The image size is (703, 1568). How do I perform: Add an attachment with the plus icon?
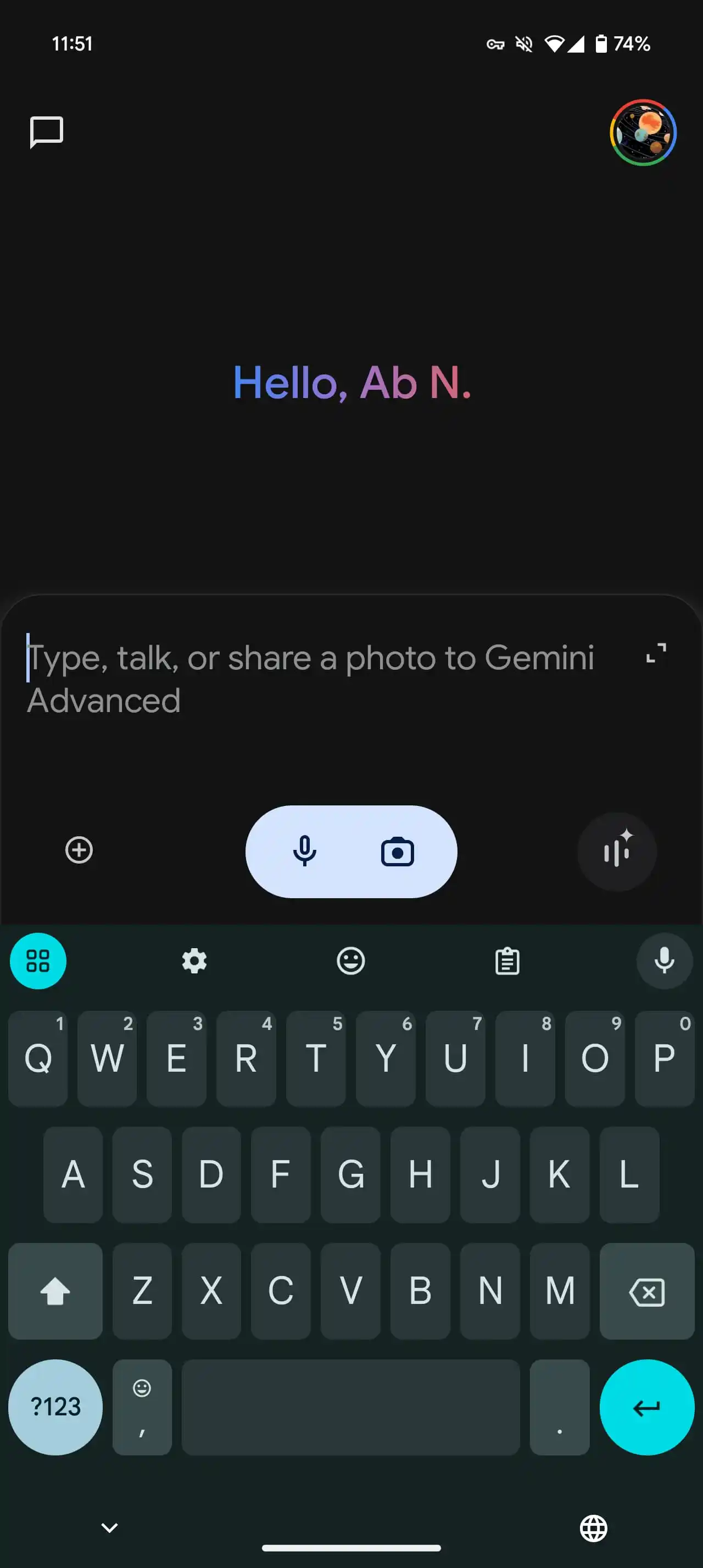[79, 850]
